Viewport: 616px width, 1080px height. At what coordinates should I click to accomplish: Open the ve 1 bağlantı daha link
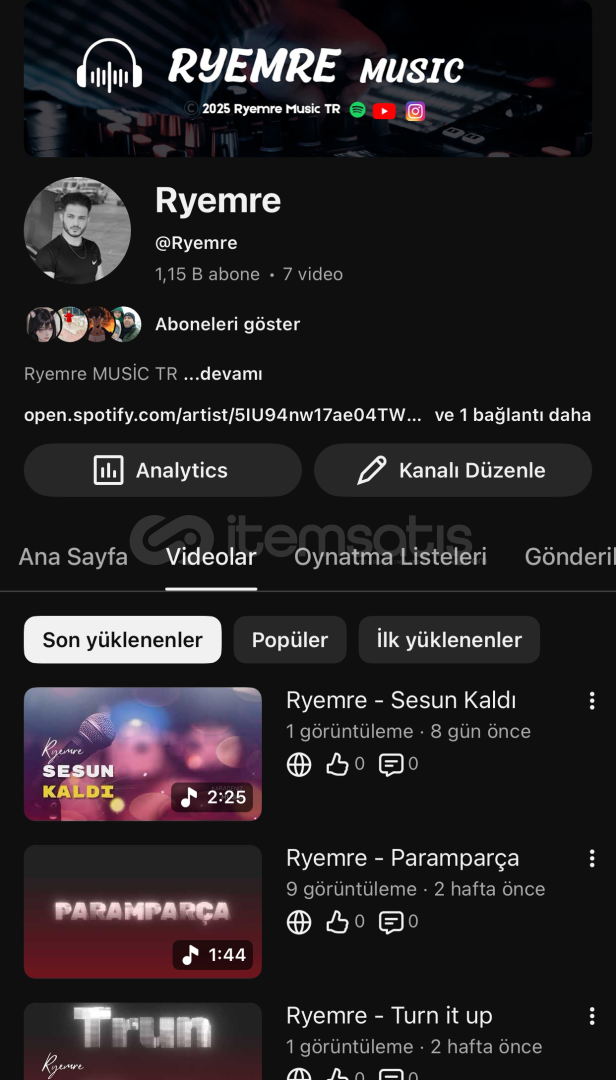coord(512,415)
